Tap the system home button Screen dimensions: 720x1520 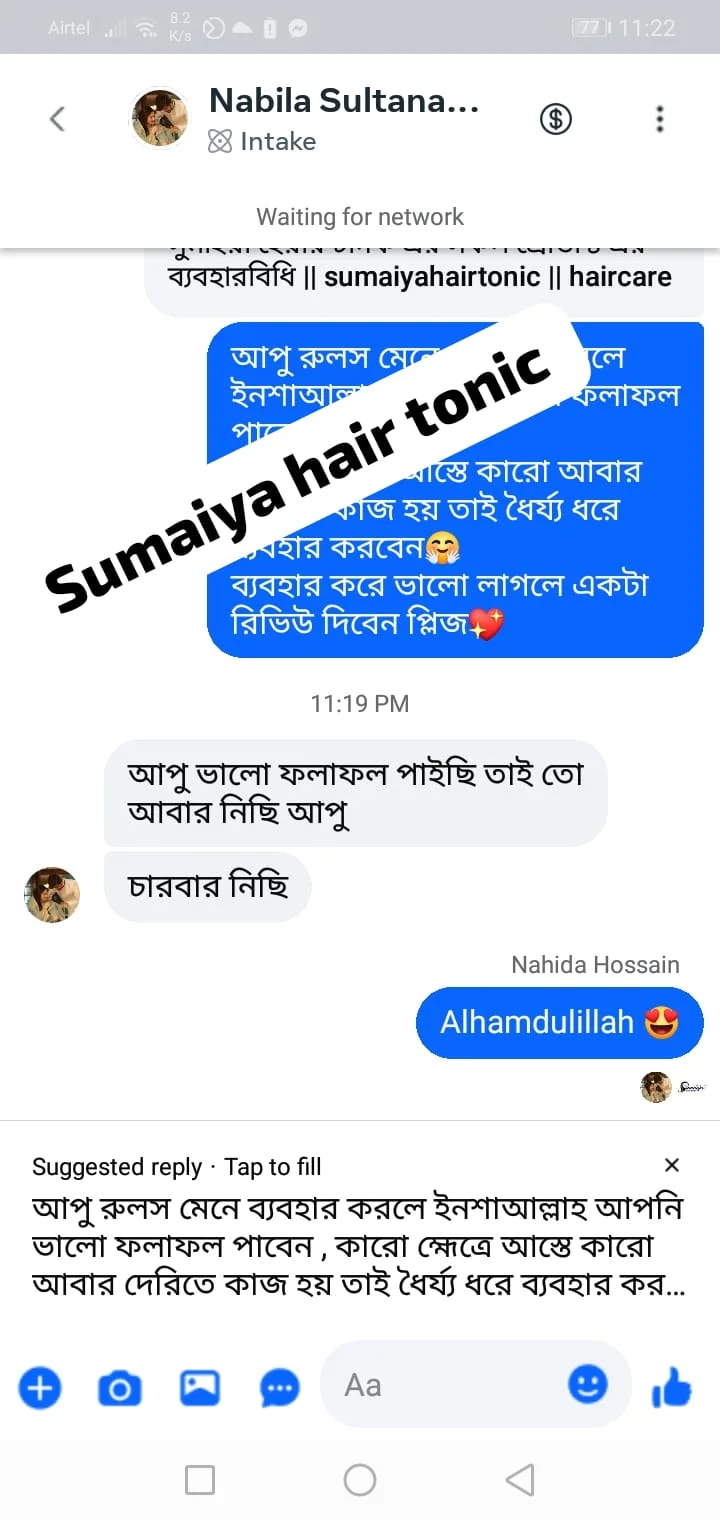pos(360,1479)
